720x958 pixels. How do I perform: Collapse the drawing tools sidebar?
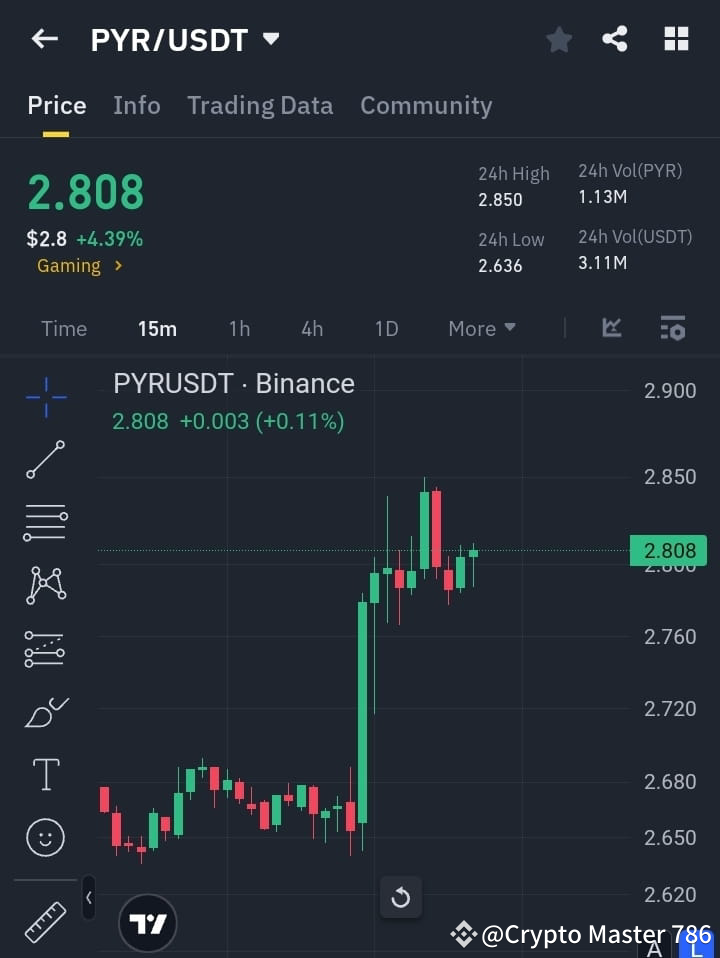[88, 898]
